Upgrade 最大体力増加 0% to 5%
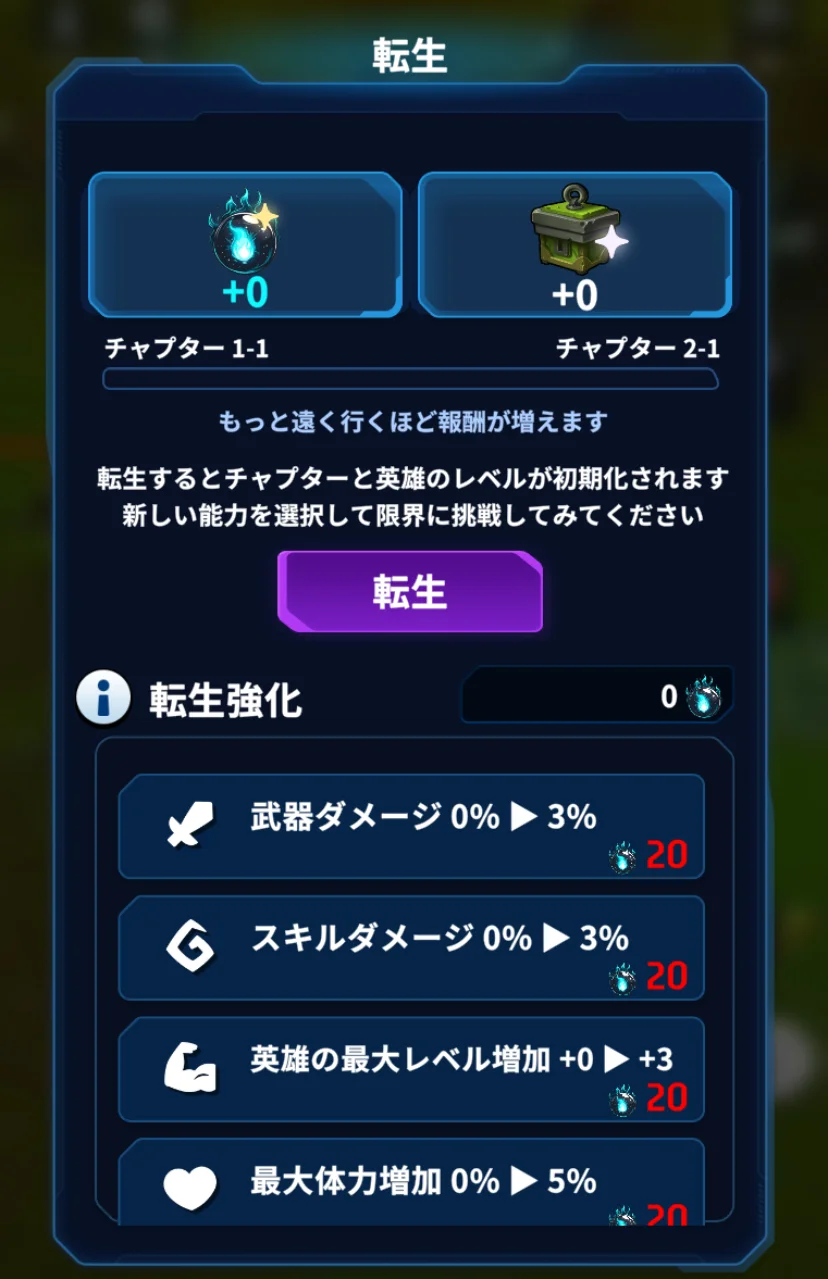 [411, 1183]
